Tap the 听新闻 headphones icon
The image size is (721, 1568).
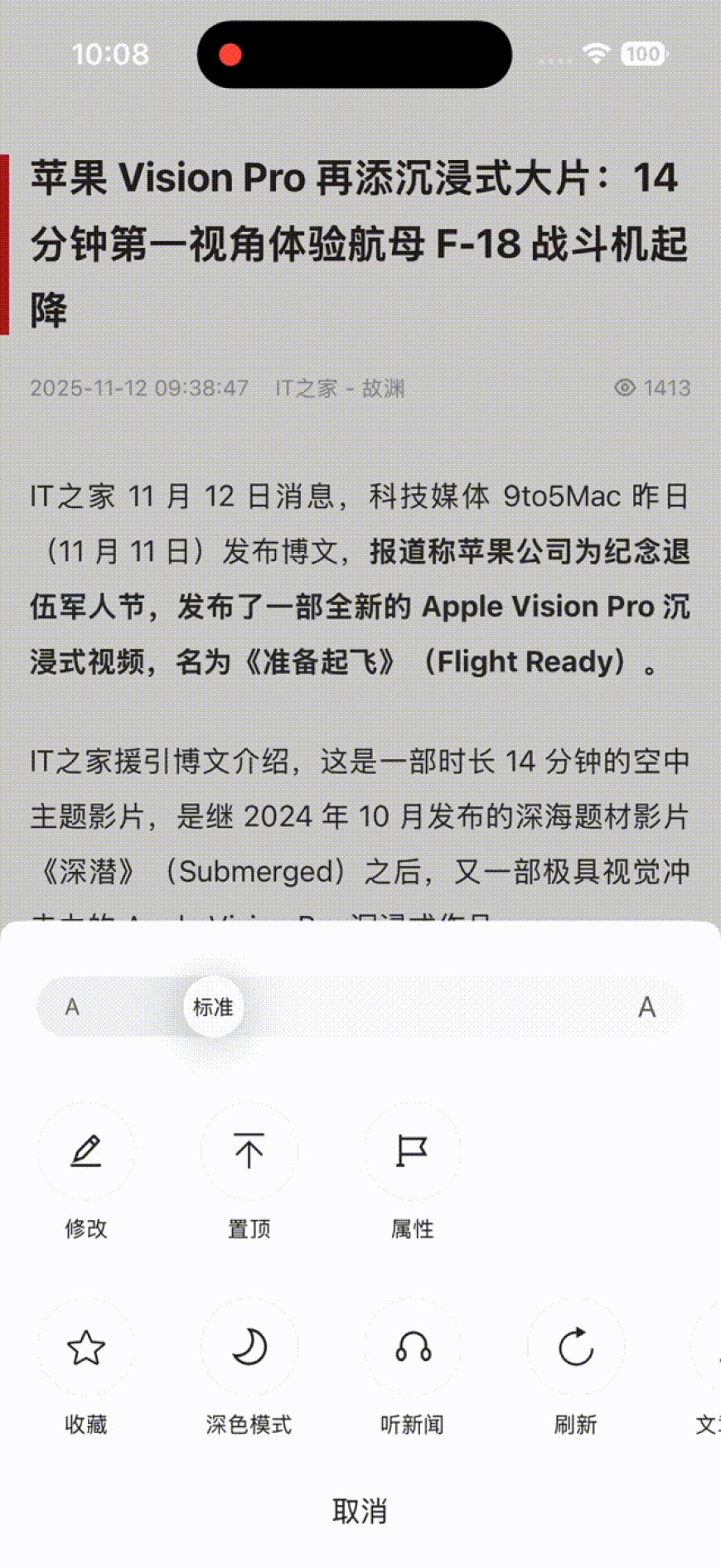[412, 1347]
